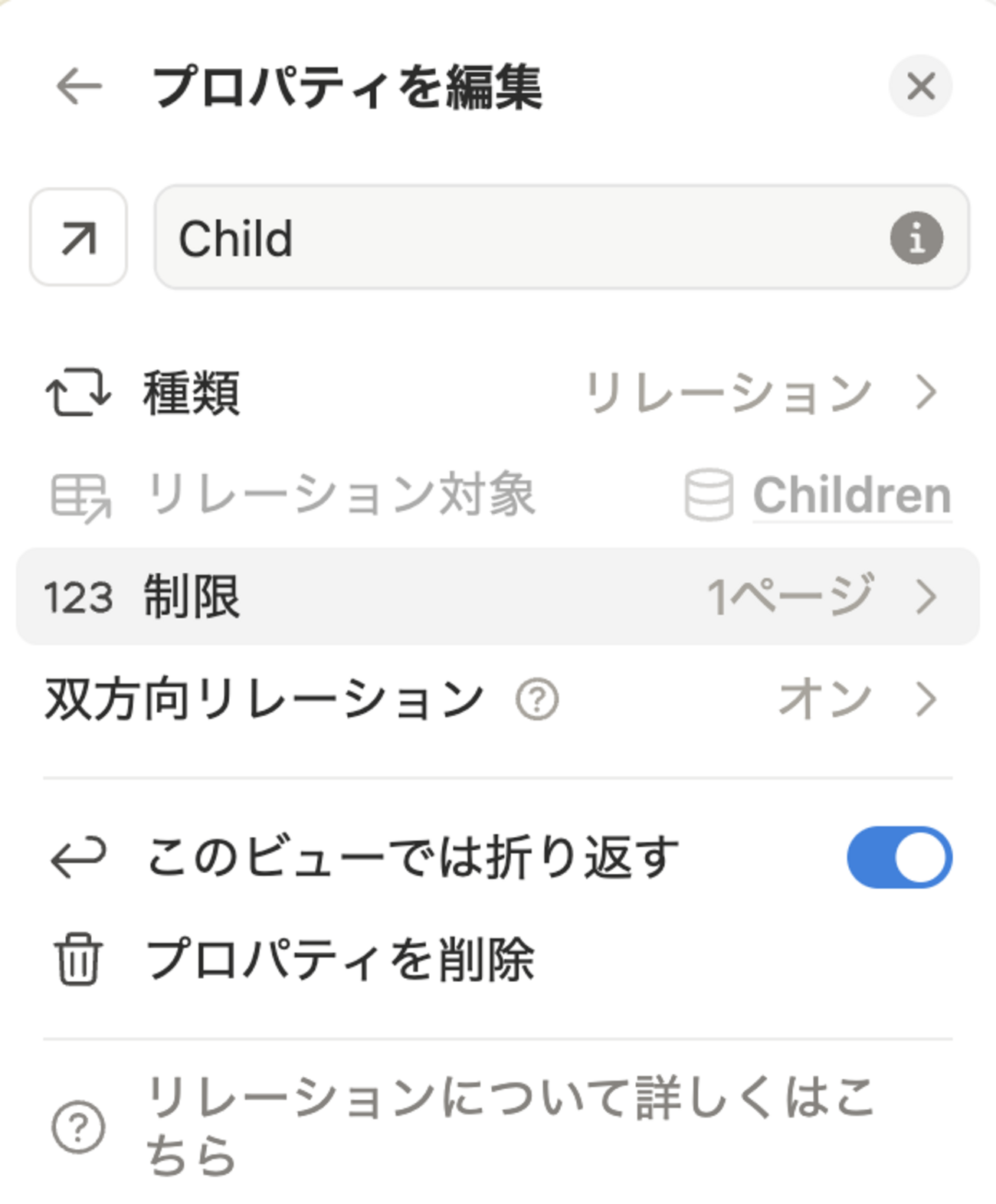Open the linked Children database

coord(851,496)
